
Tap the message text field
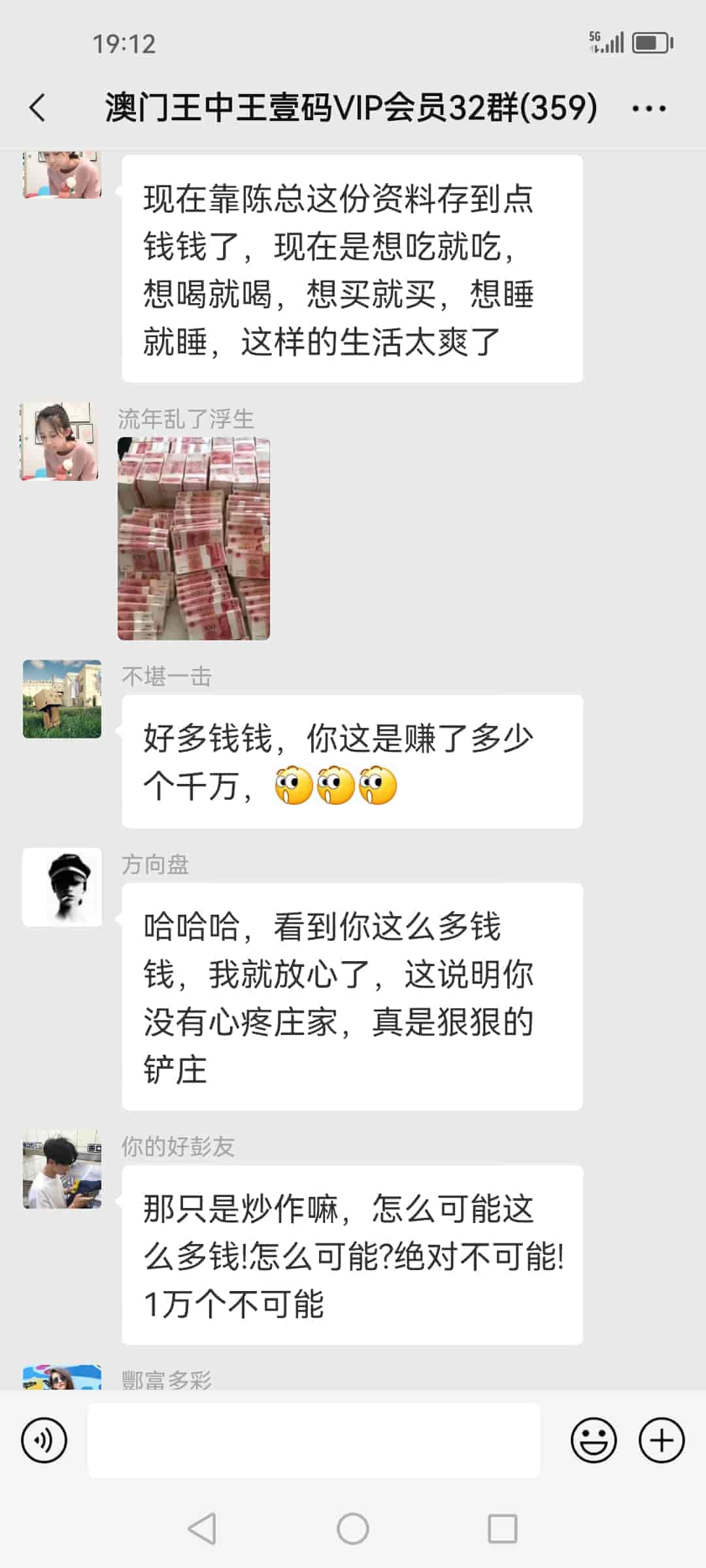tap(314, 1440)
